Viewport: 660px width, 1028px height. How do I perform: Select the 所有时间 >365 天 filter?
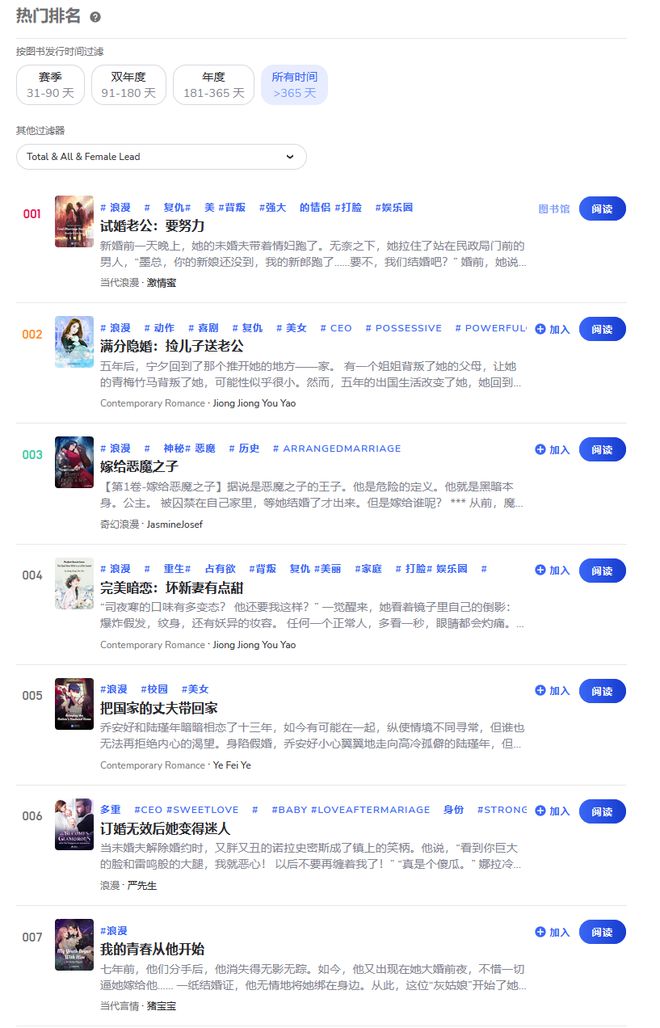tap(294, 85)
